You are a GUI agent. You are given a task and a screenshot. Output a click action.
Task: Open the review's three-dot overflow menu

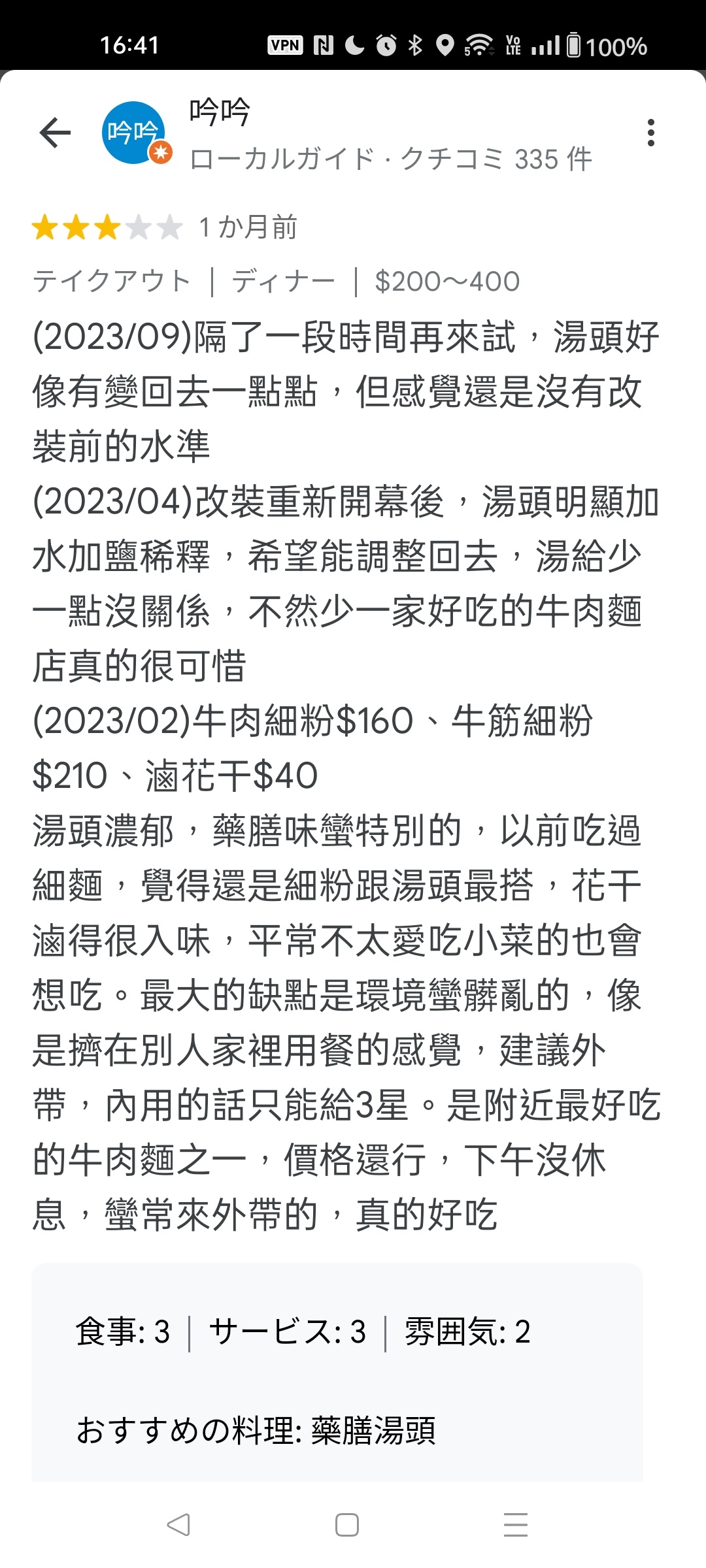[x=650, y=133]
